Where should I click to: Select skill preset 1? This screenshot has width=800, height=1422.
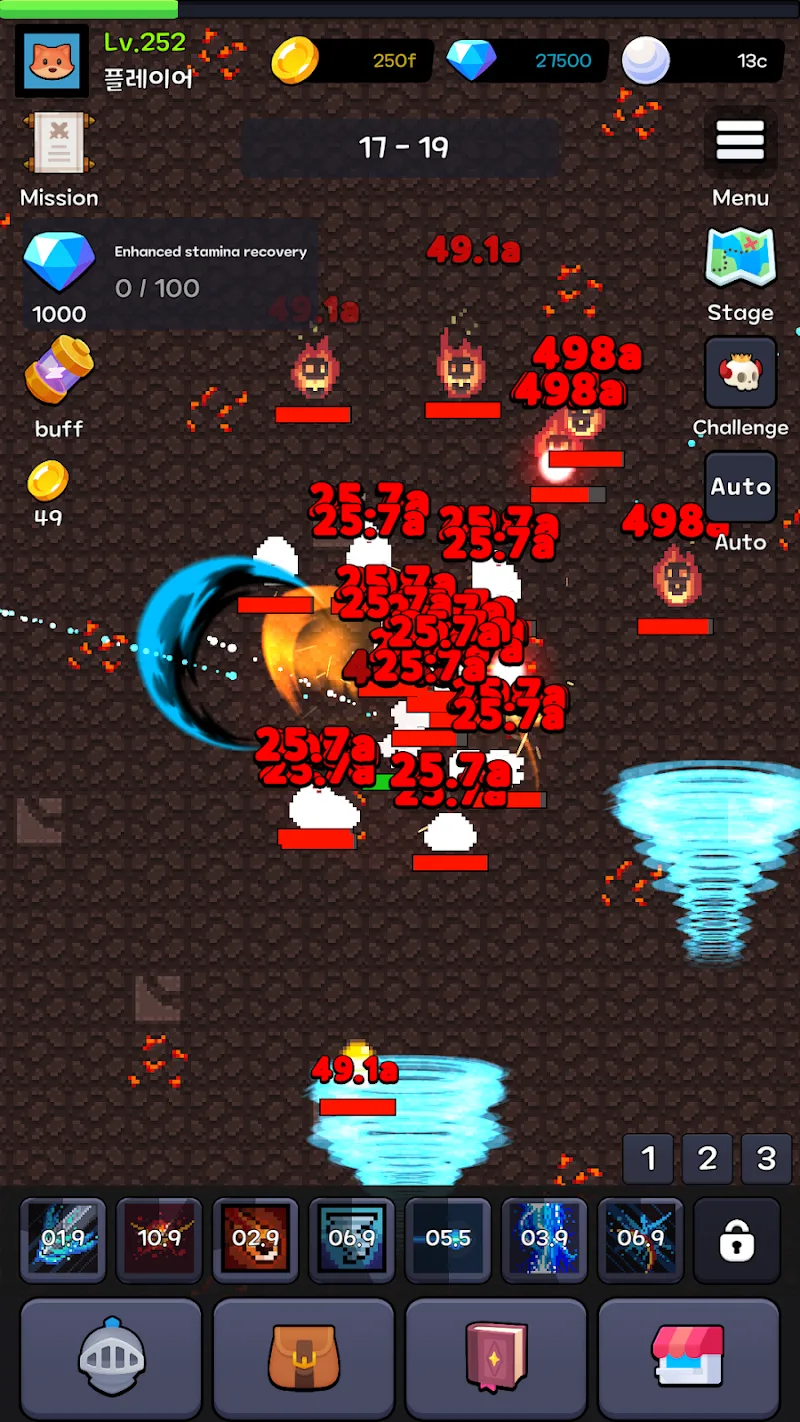click(648, 1159)
